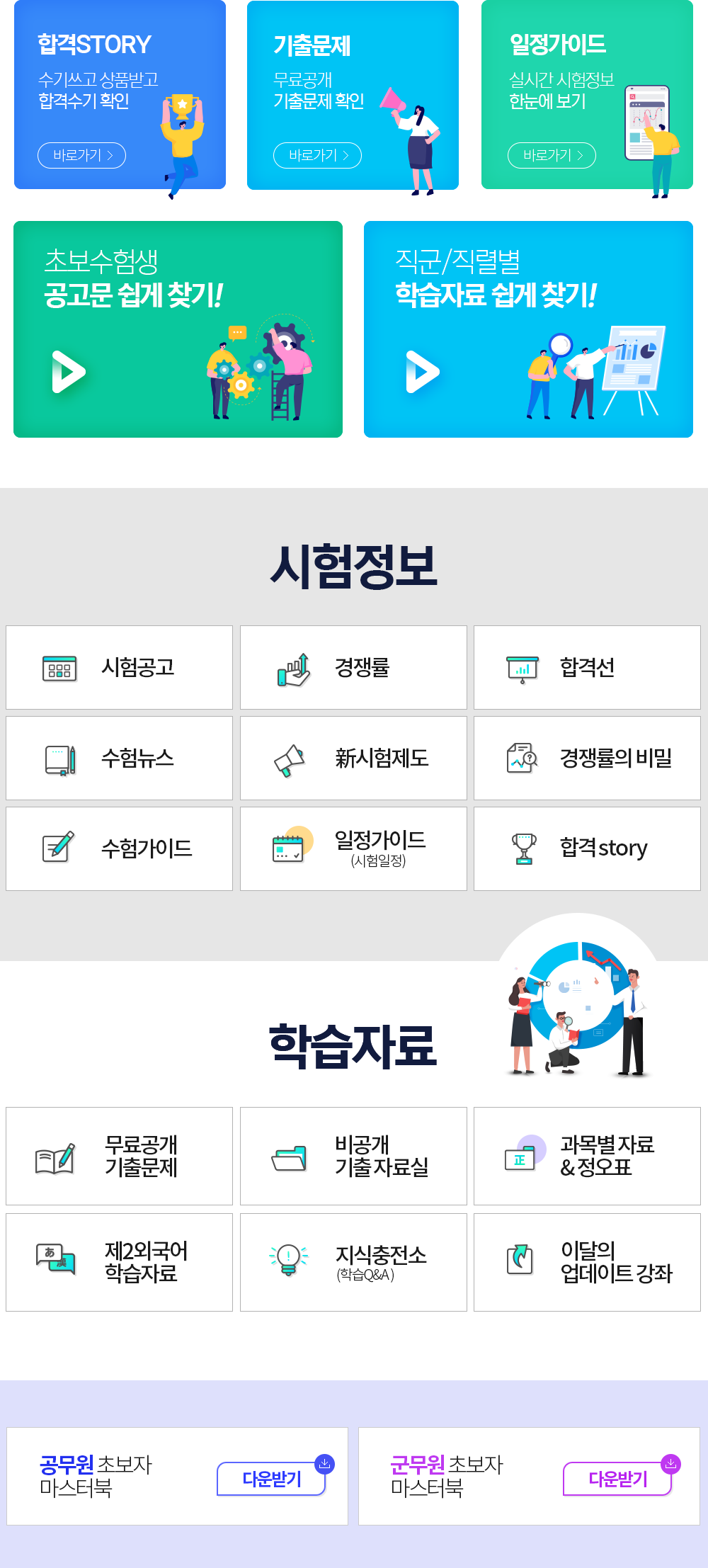The height and width of the screenshot is (1568, 708).
Task: Select 新시험제도
Action: point(353,758)
